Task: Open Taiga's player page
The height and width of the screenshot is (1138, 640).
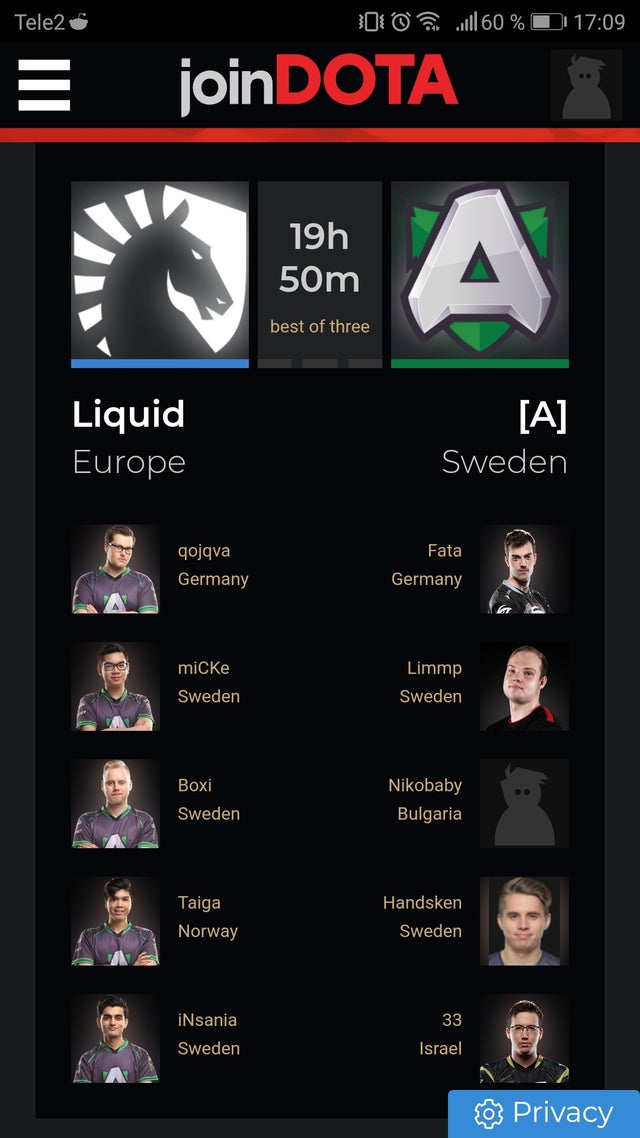Action: tap(116, 921)
